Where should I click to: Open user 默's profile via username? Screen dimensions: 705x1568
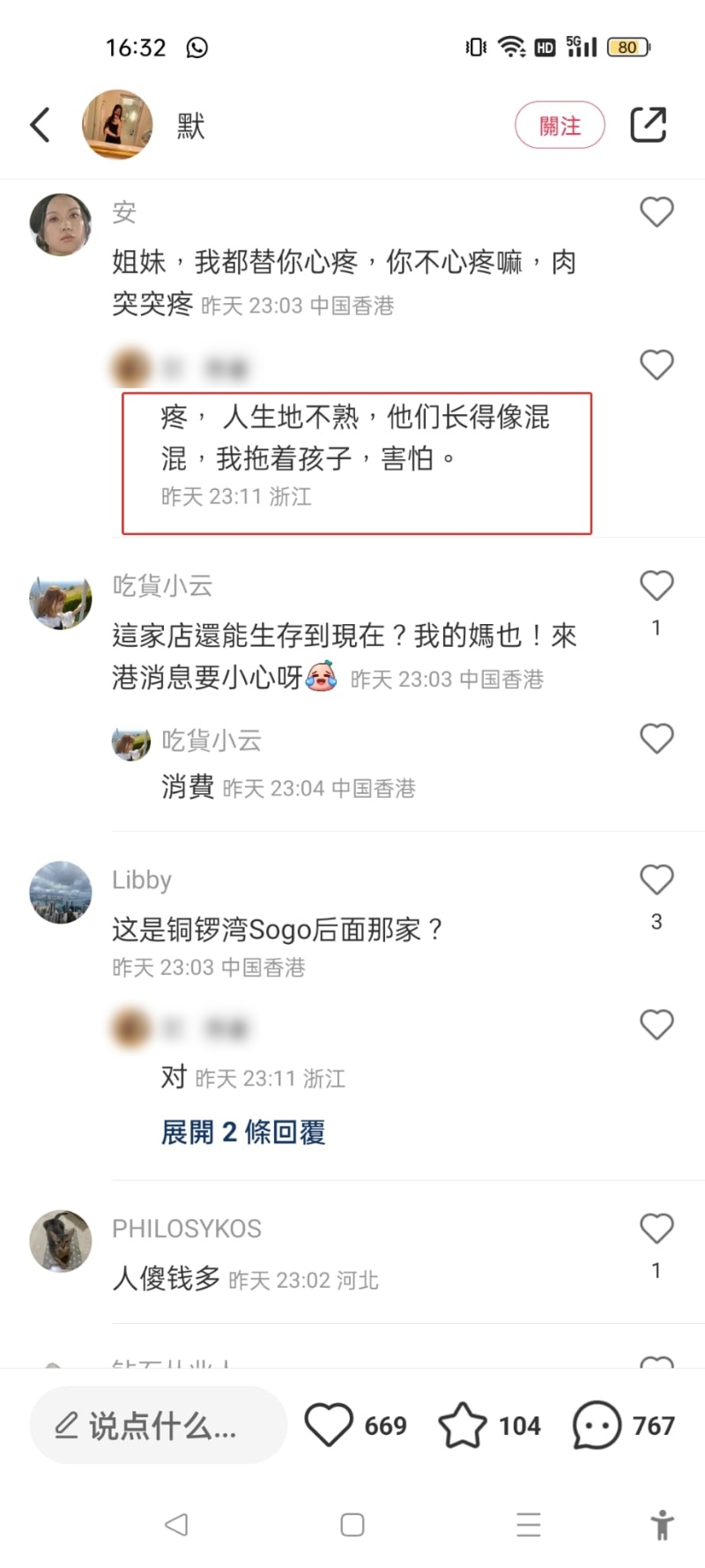point(188,126)
